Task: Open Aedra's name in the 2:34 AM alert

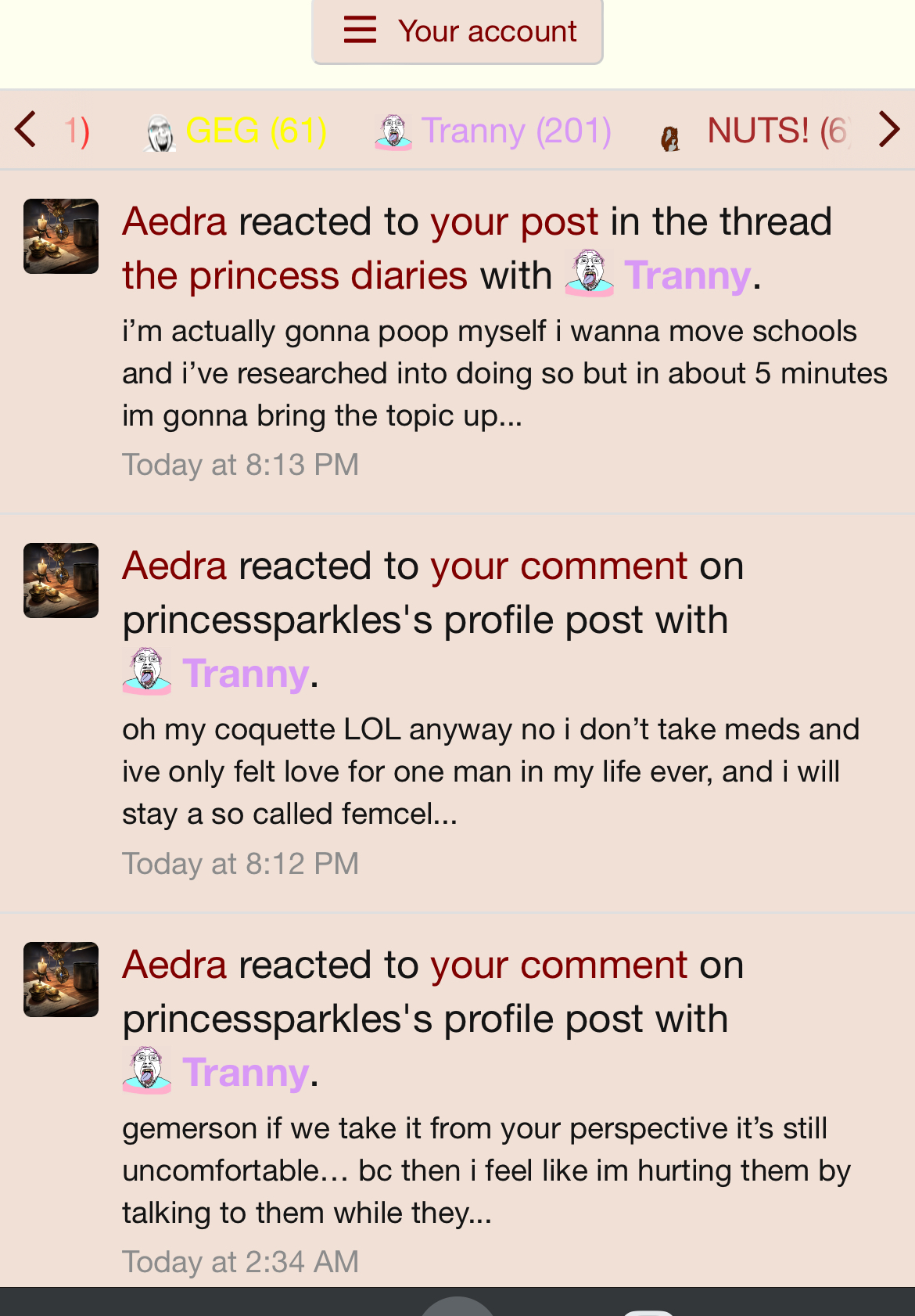Action: coord(174,965)
